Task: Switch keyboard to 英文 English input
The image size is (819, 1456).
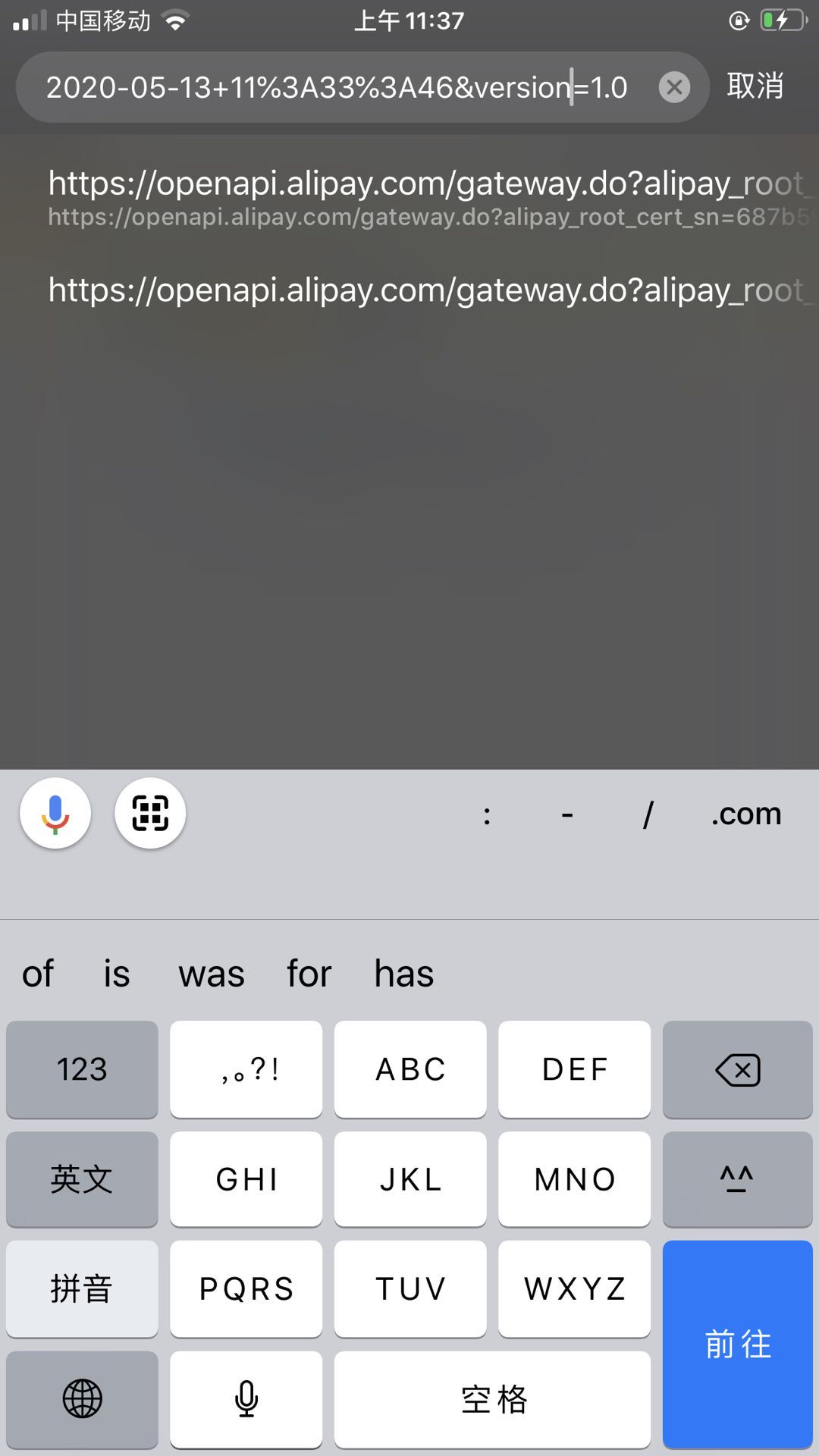Action: [82, 1179]
